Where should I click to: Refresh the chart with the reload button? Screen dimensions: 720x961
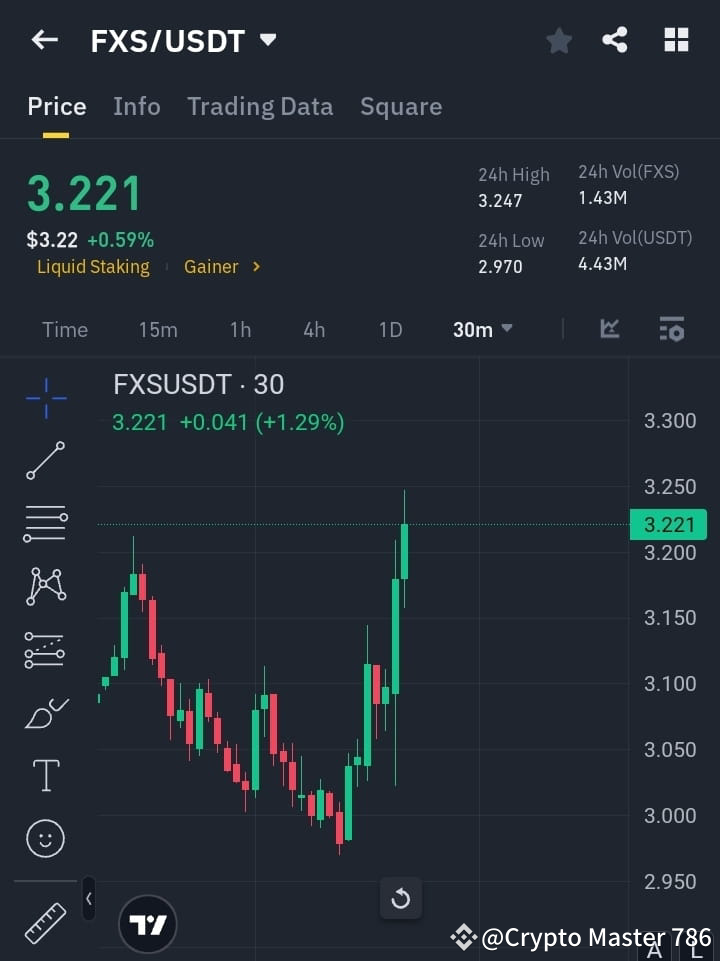pos(401,898)
